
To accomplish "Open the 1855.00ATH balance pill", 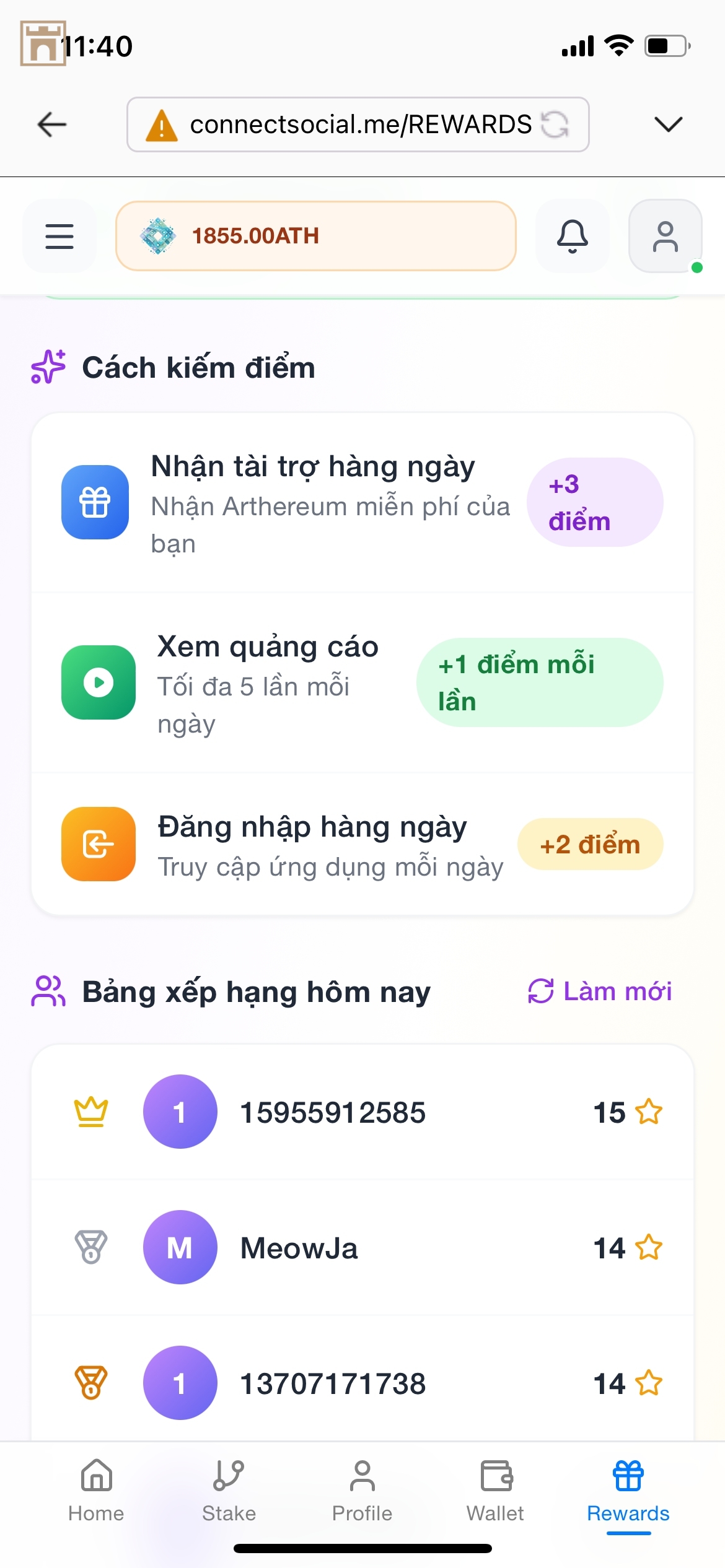I will click(x=315, y=236).
